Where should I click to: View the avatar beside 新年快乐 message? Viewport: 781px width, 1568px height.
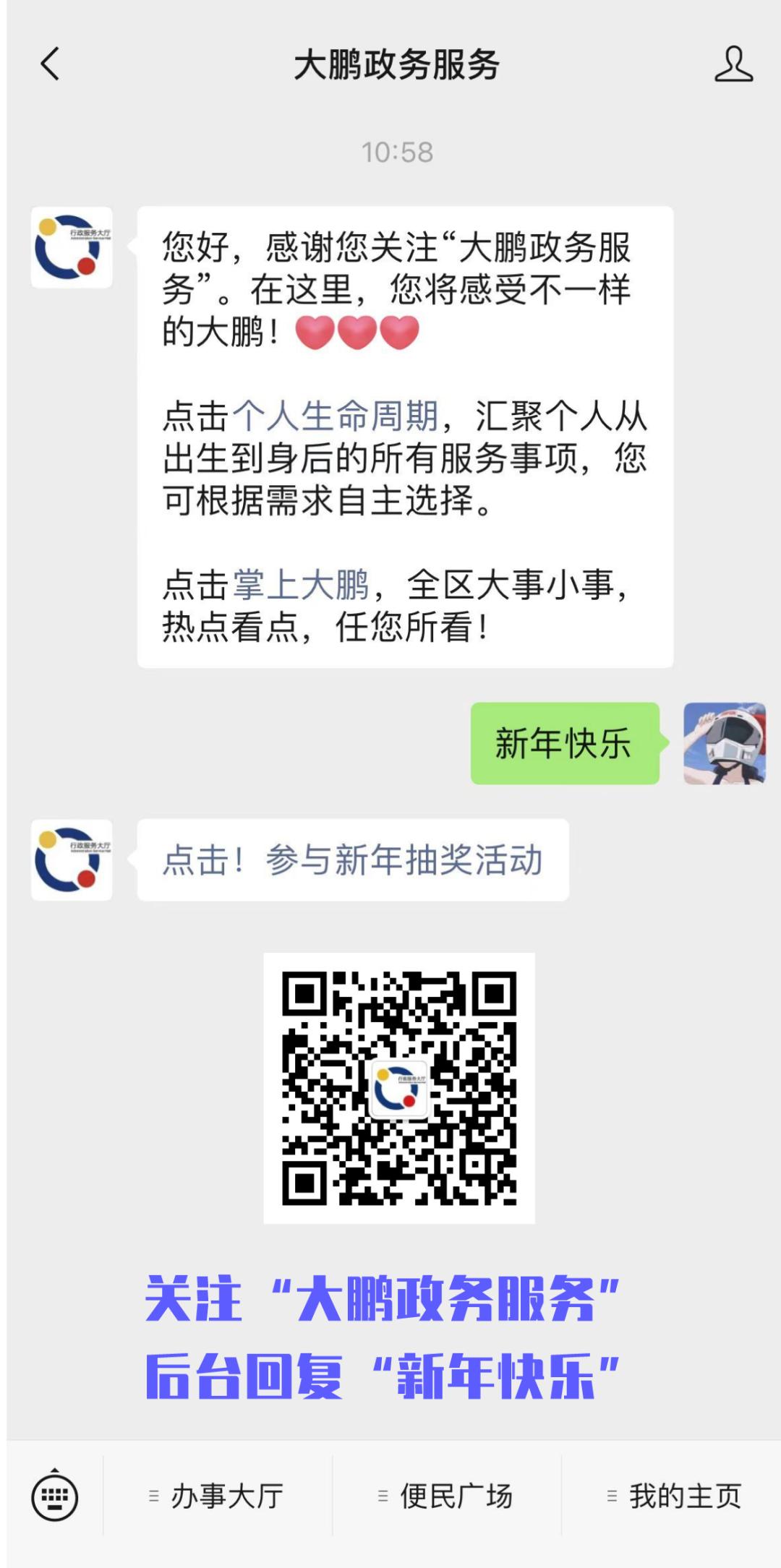pyautogui.click(x=724, y=743)
